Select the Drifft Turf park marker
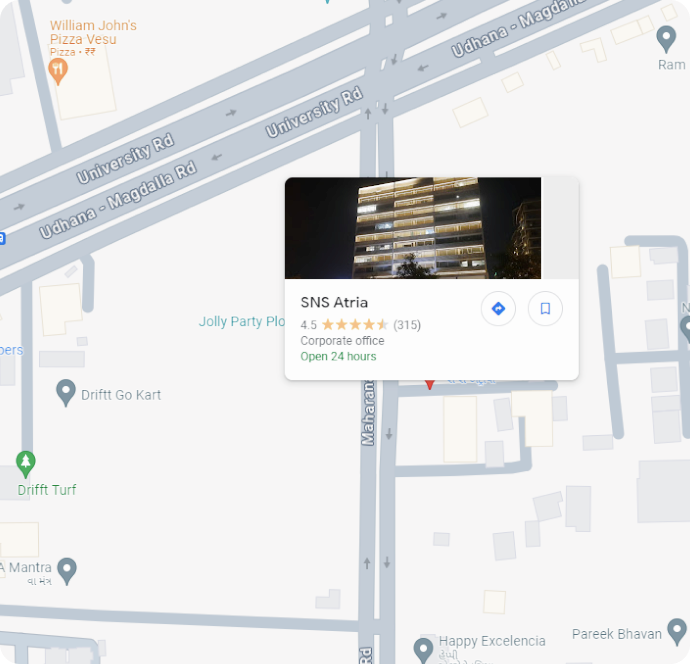This screenshot has height=664, width=690. tap(26, 463)
